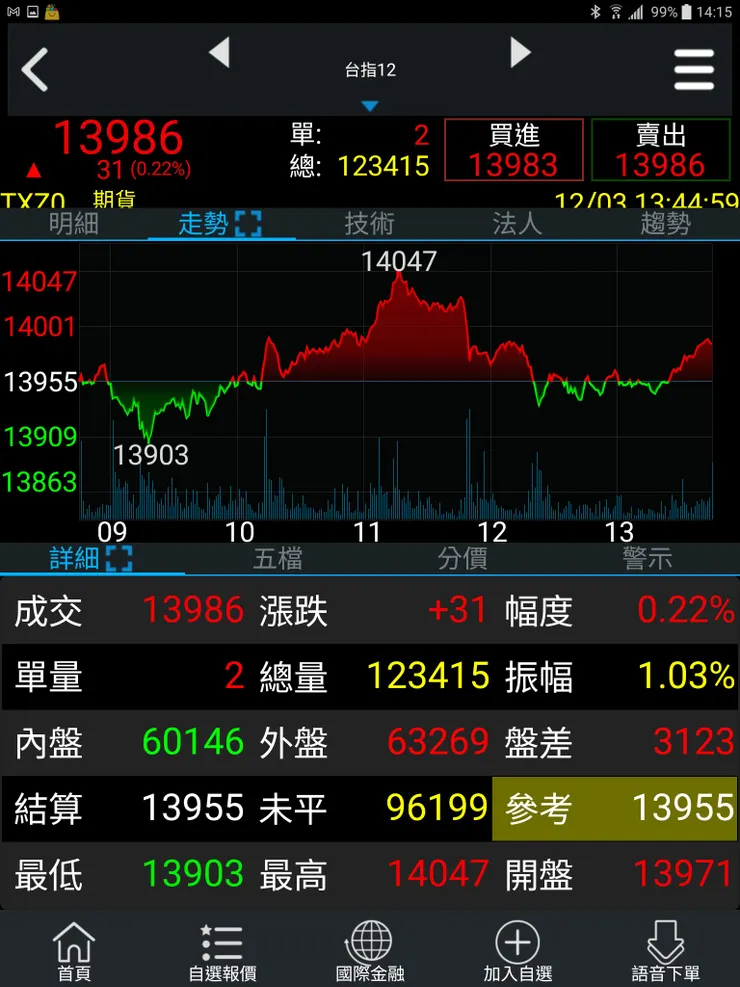Open 國際金融 international finance
The height and width of the screenshot is (987, 740).
click(370, 951)
